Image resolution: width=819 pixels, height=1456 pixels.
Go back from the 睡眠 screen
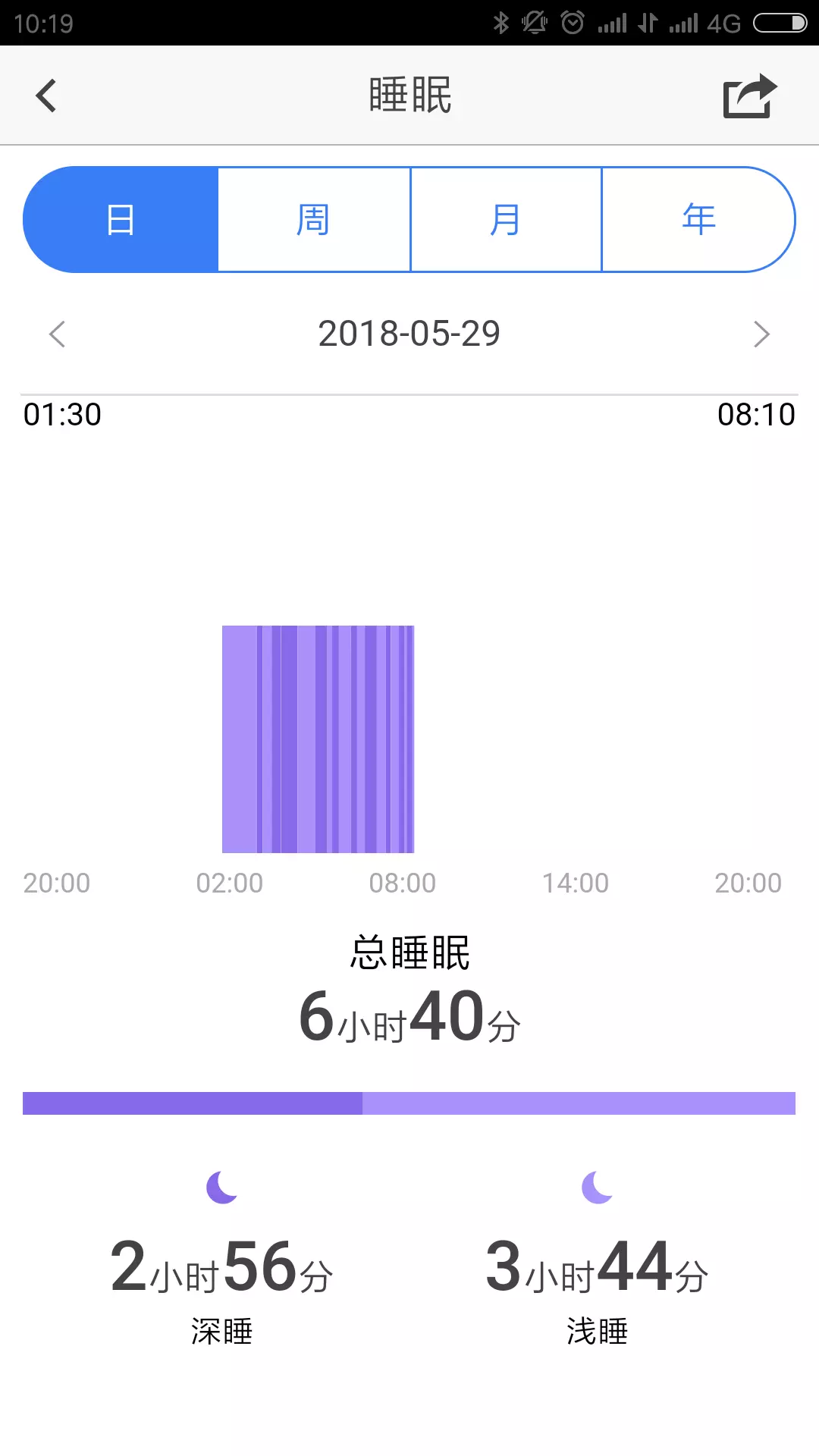tap(46, 96)
